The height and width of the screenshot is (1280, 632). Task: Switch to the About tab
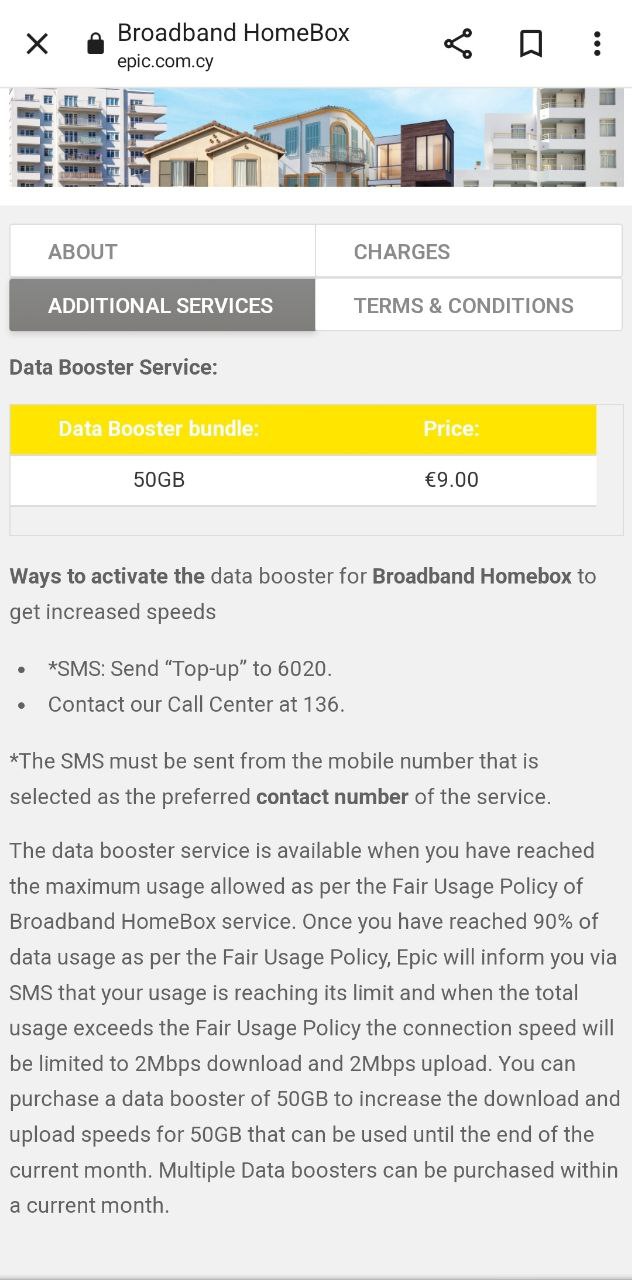[x=162, y=251]
